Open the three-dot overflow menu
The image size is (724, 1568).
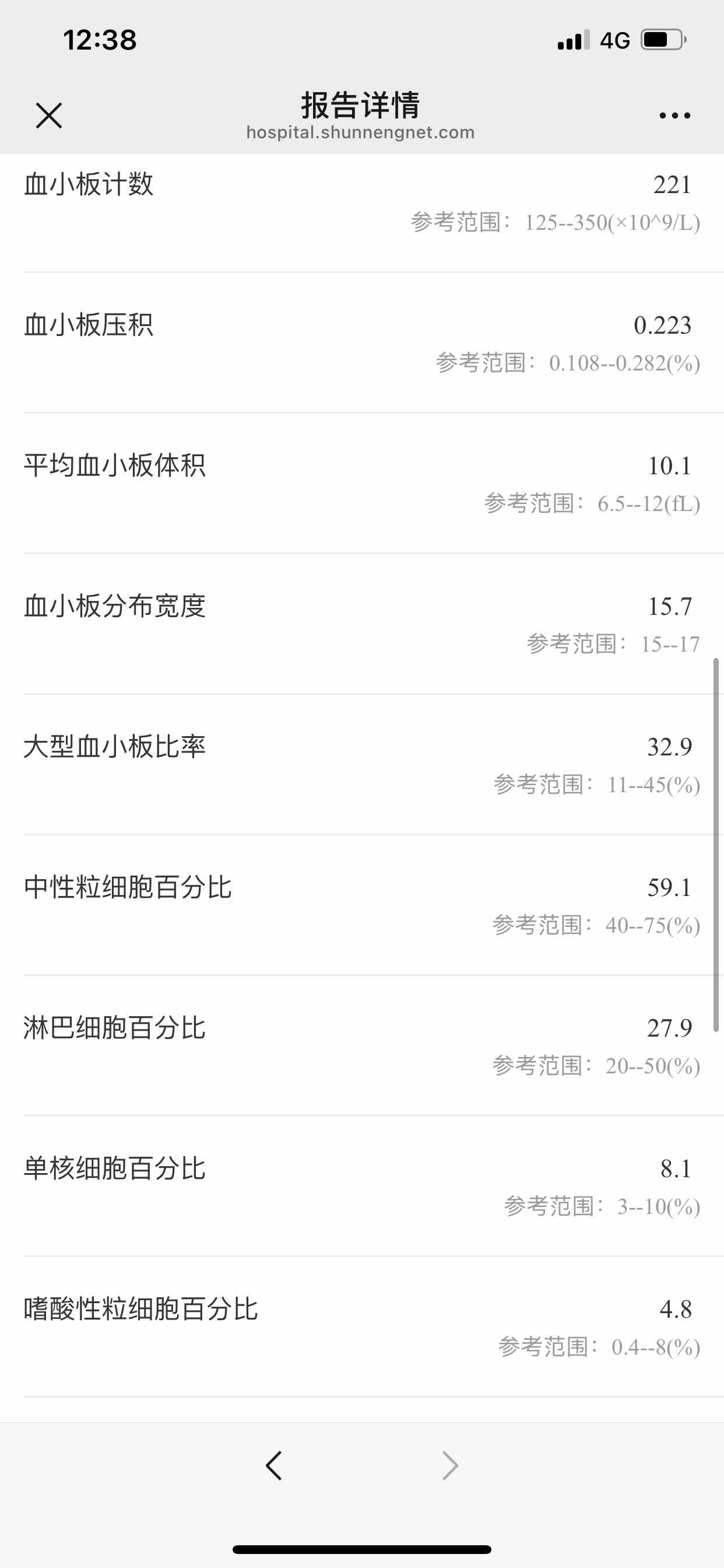pos(674,116)
